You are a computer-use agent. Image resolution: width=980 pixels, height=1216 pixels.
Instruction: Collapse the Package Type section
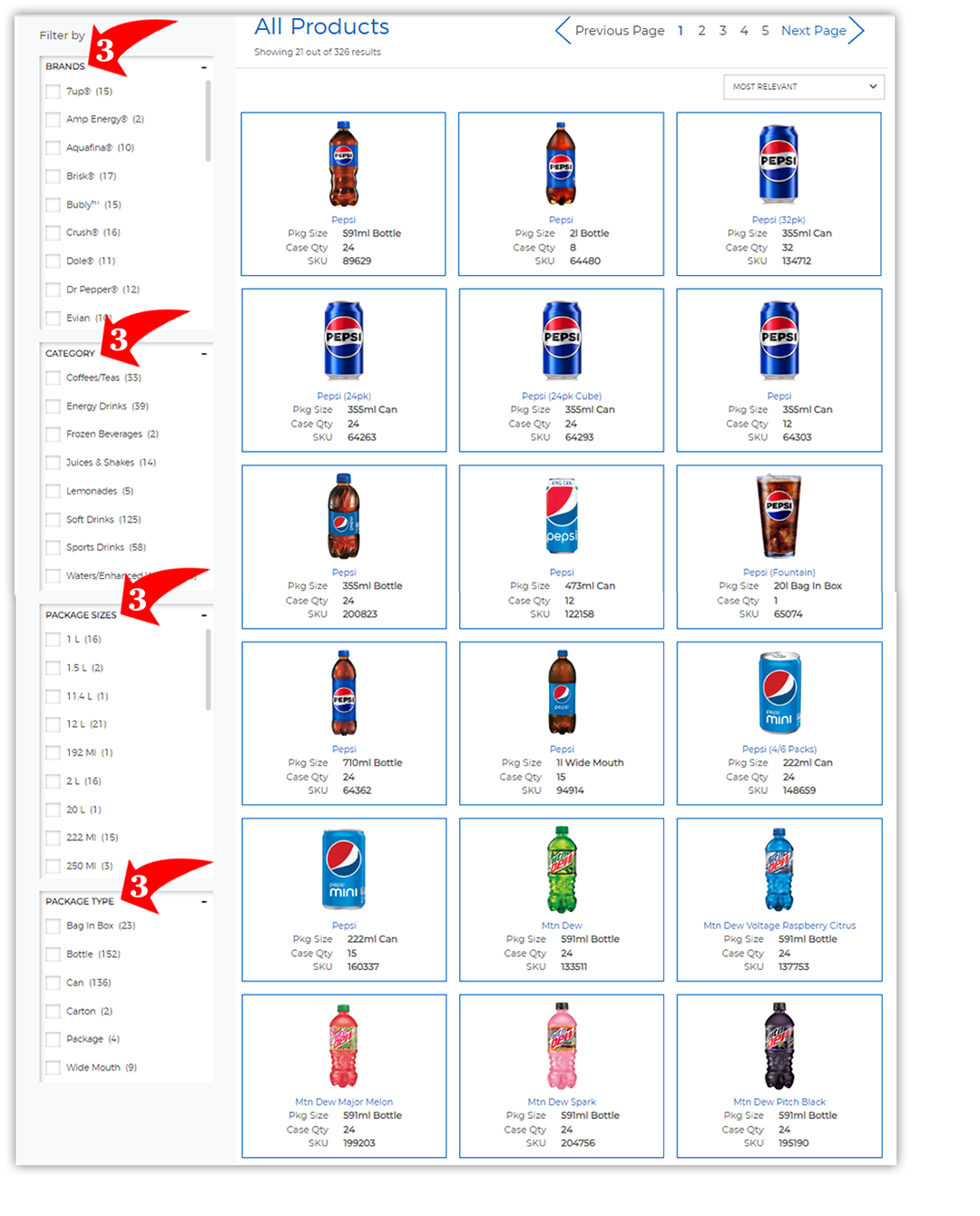click(203, 902)
